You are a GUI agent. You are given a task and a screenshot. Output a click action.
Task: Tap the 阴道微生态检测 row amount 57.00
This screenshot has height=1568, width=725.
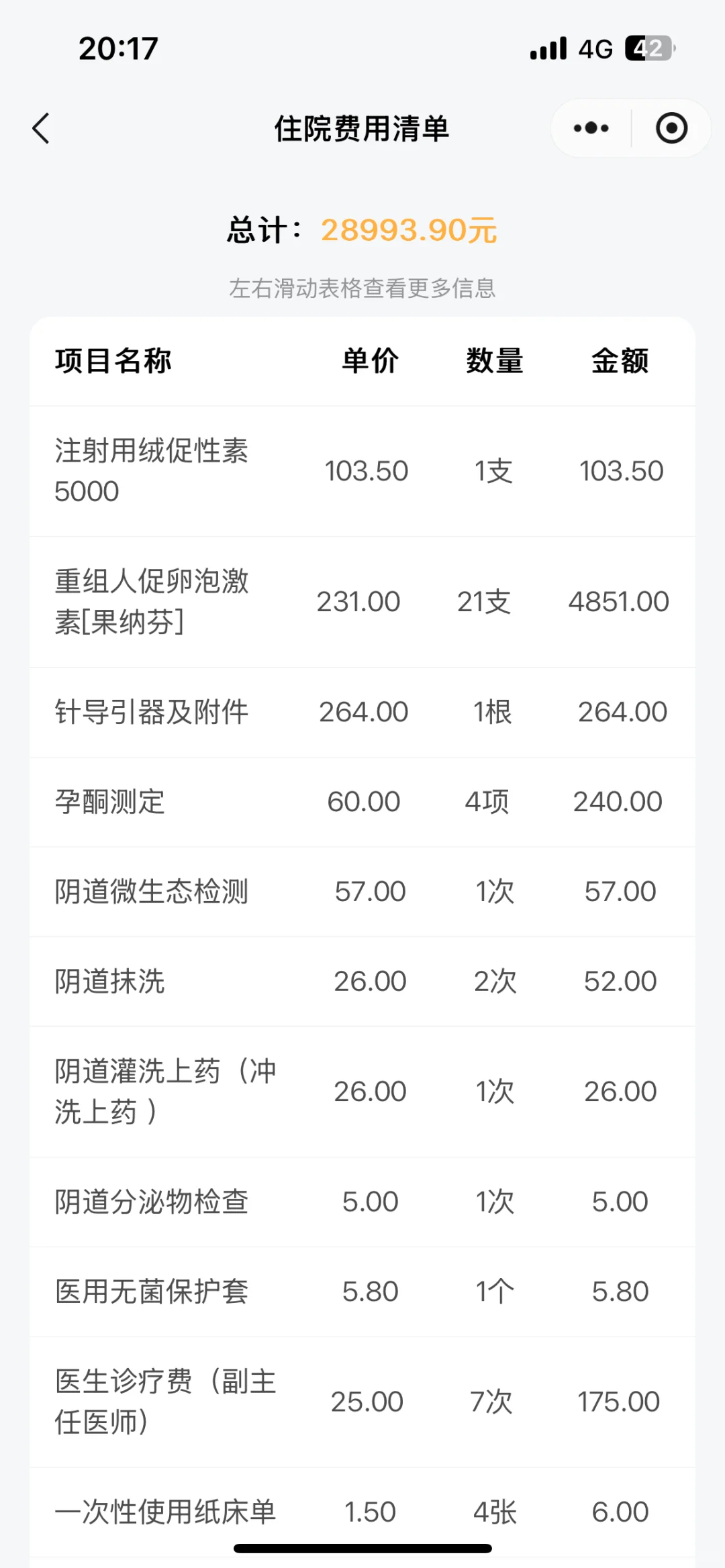tap(622, 892)
